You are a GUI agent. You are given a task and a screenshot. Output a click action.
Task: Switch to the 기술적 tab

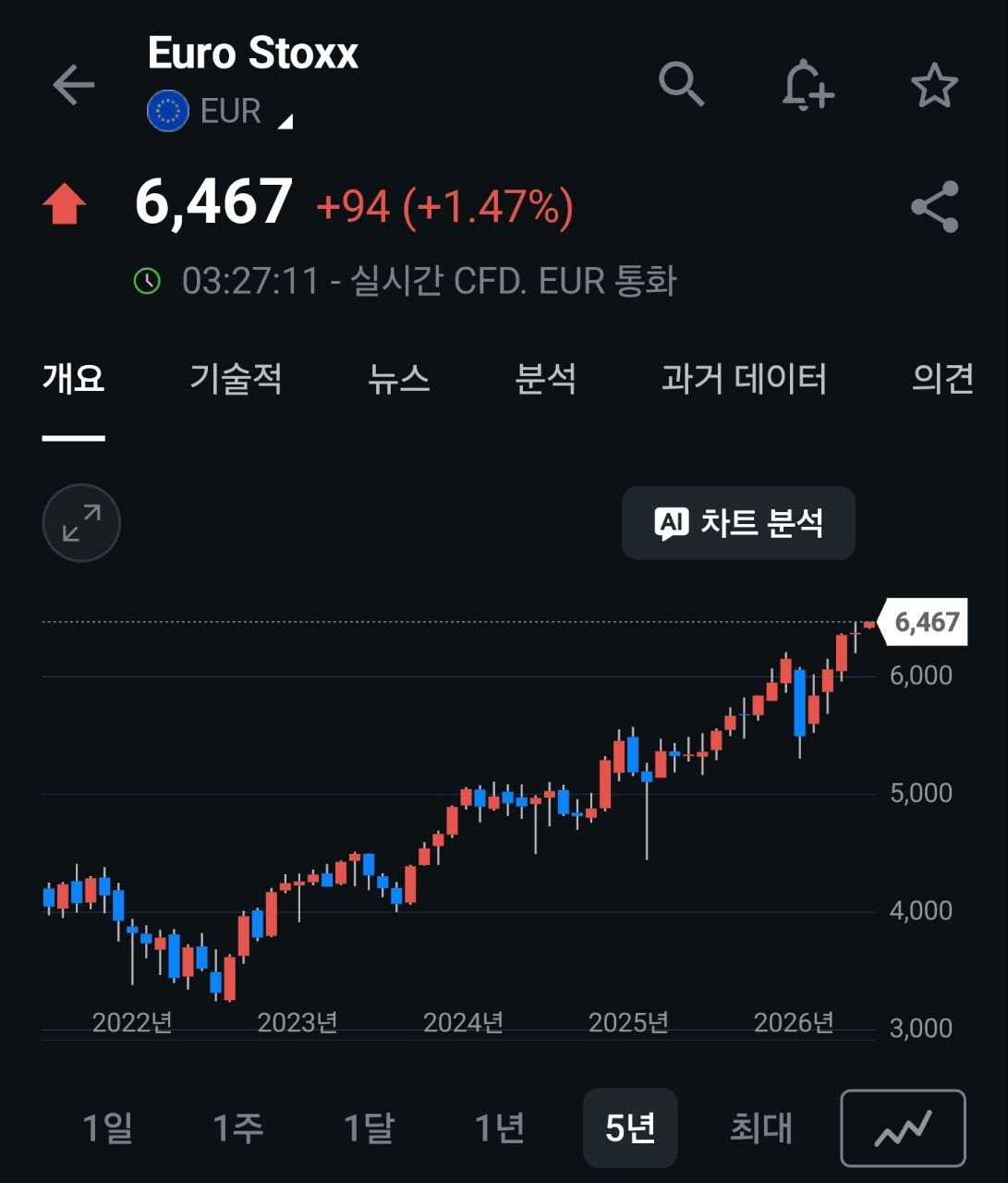tap(236, 379)
